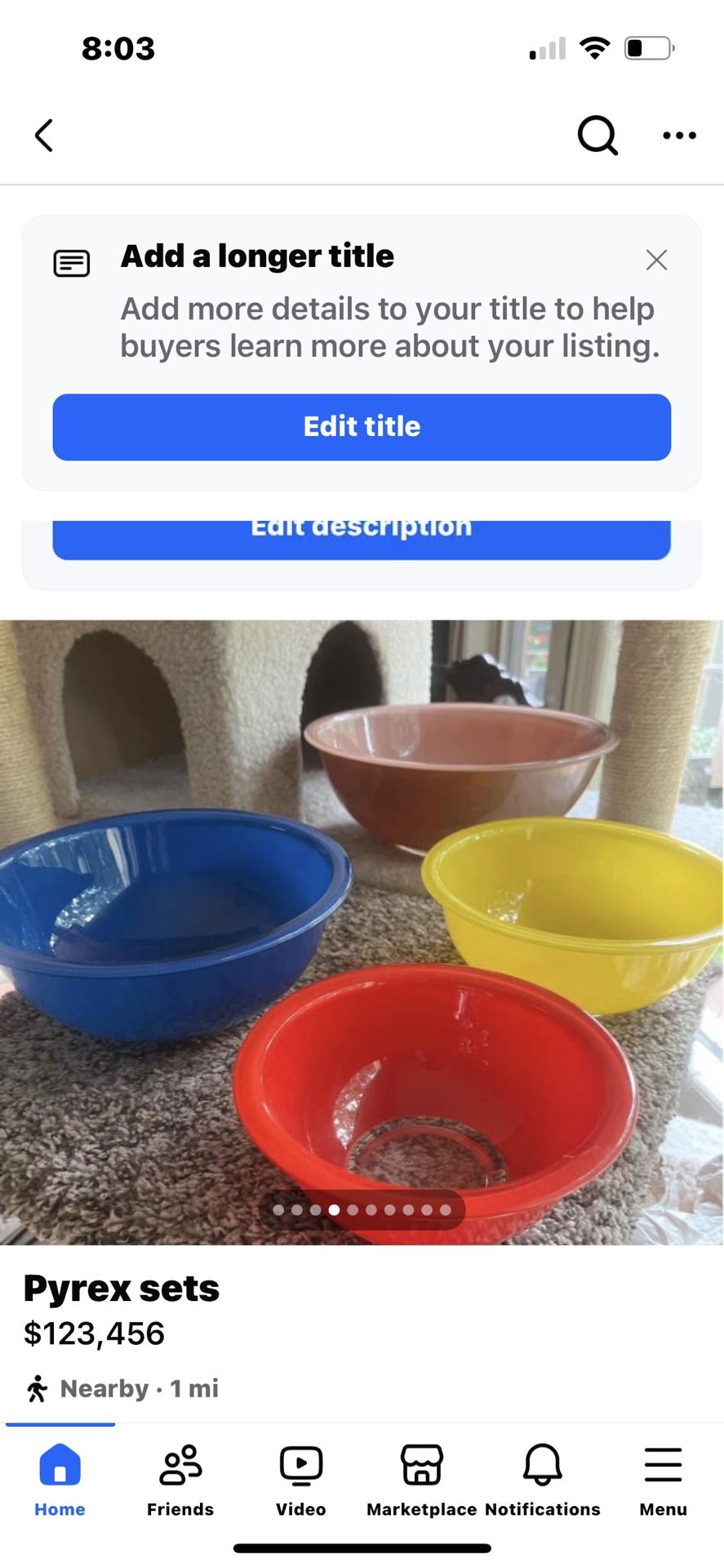The width and height of the screenshot is (724, 1568).
Task: Open the Video tab
Action: coord(301,1479)
